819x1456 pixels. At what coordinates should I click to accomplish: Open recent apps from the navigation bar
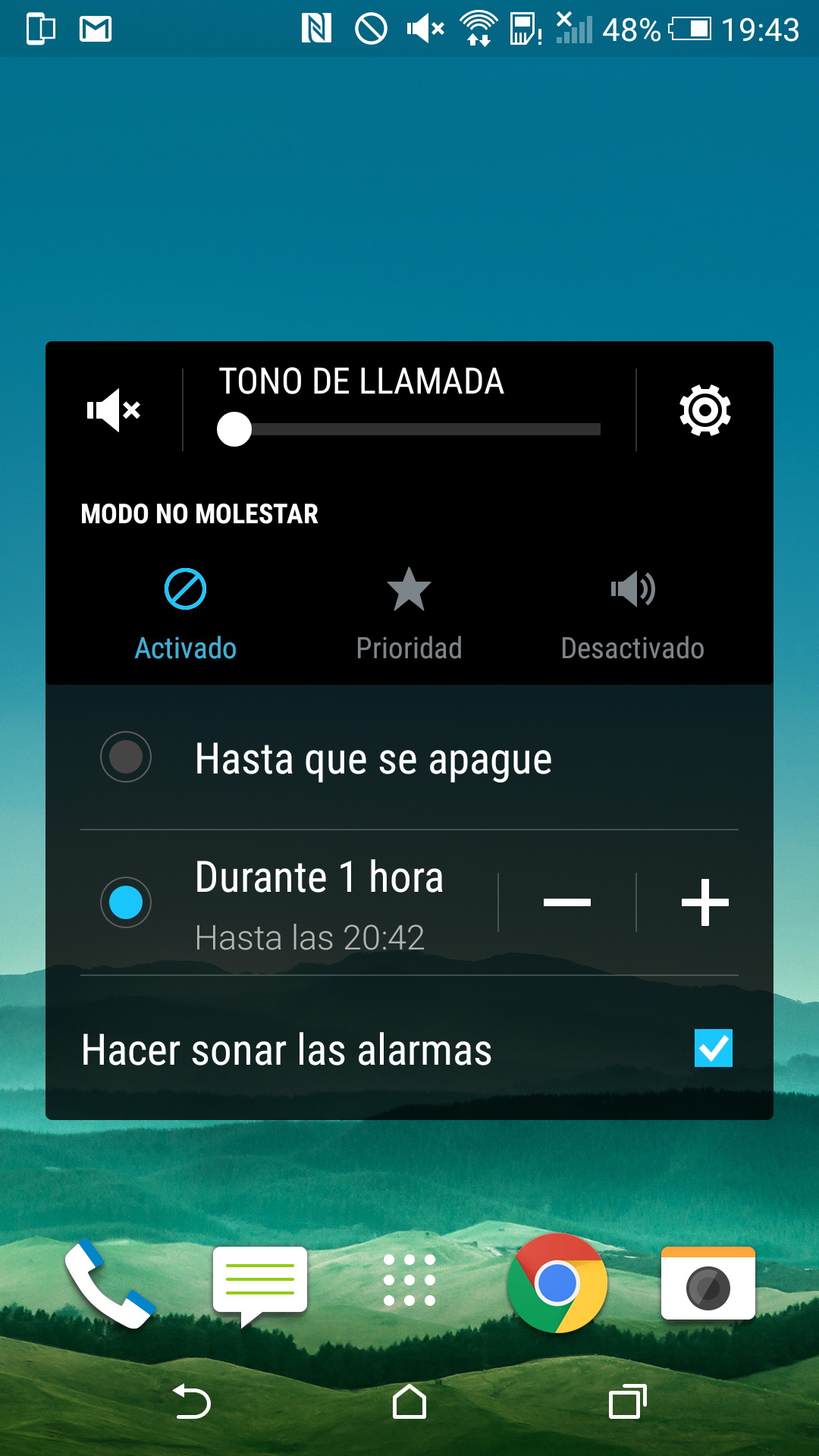click(627, 1401)
